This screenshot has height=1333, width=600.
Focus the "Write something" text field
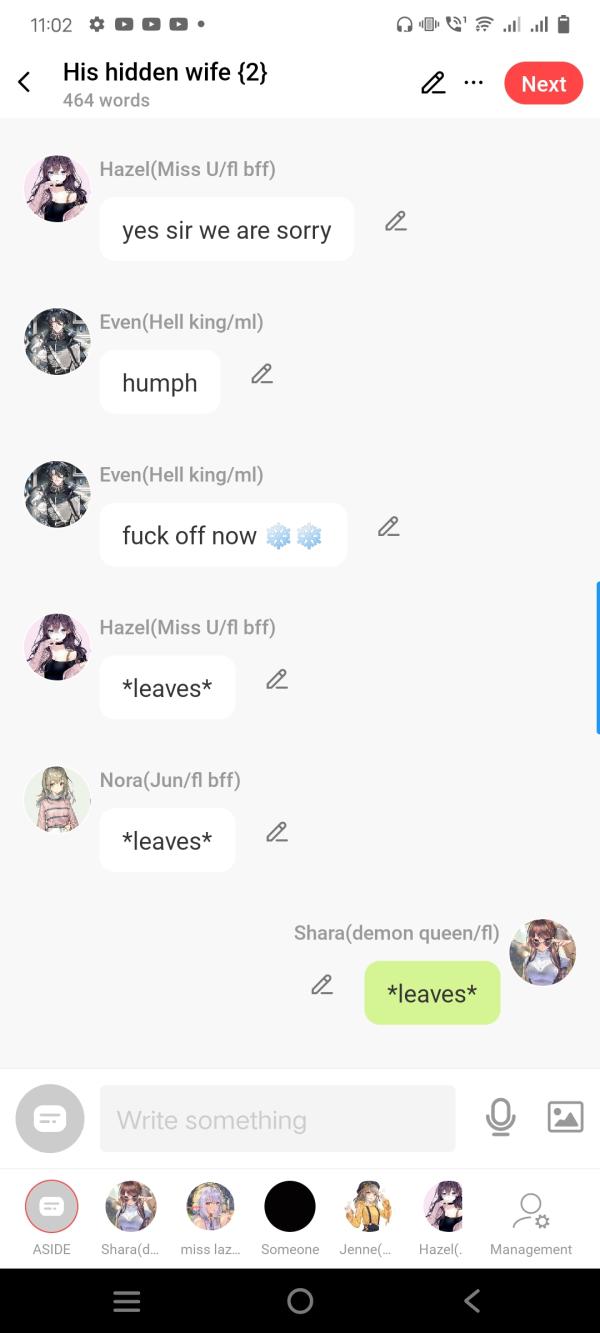(x=277, y=1119)
